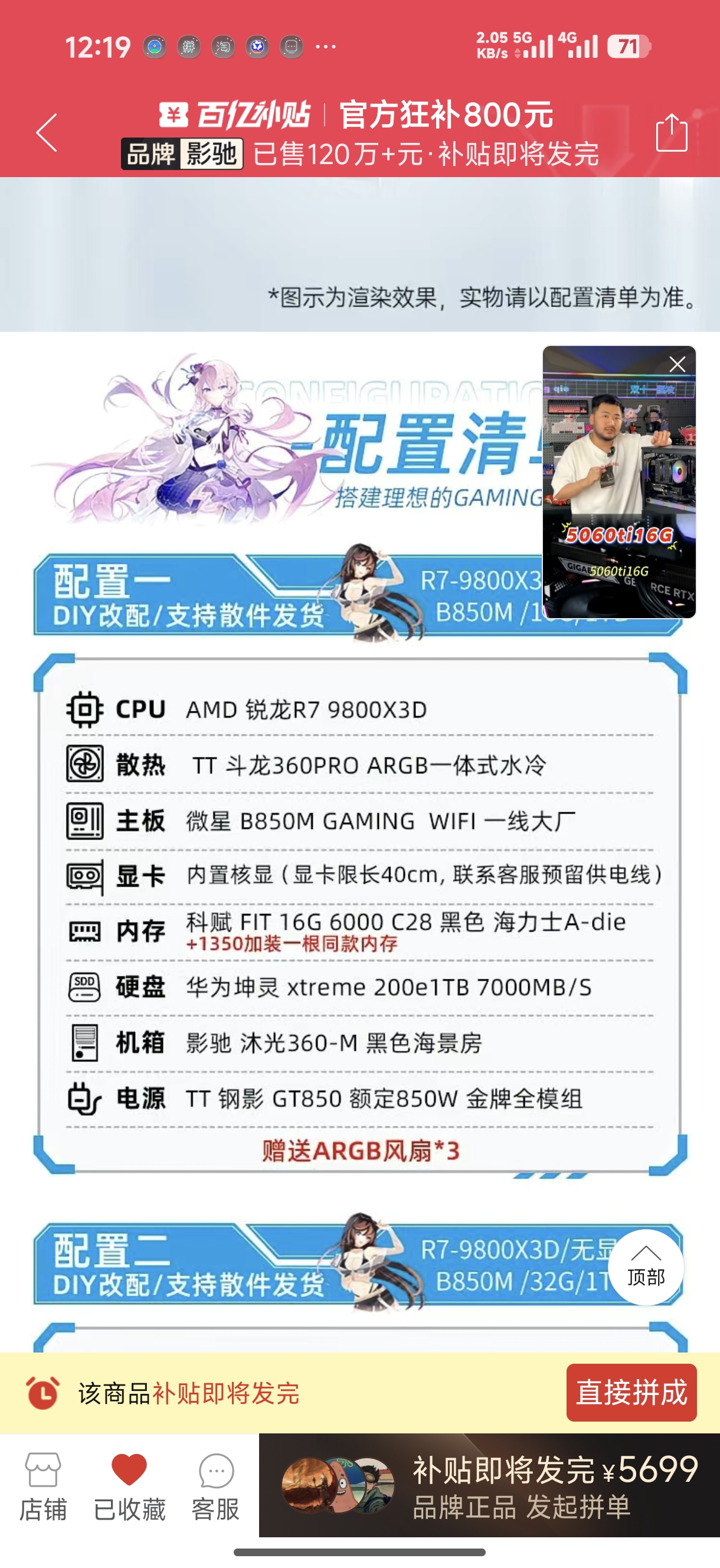
Task: Share this product listing
Action: [671, 132]
